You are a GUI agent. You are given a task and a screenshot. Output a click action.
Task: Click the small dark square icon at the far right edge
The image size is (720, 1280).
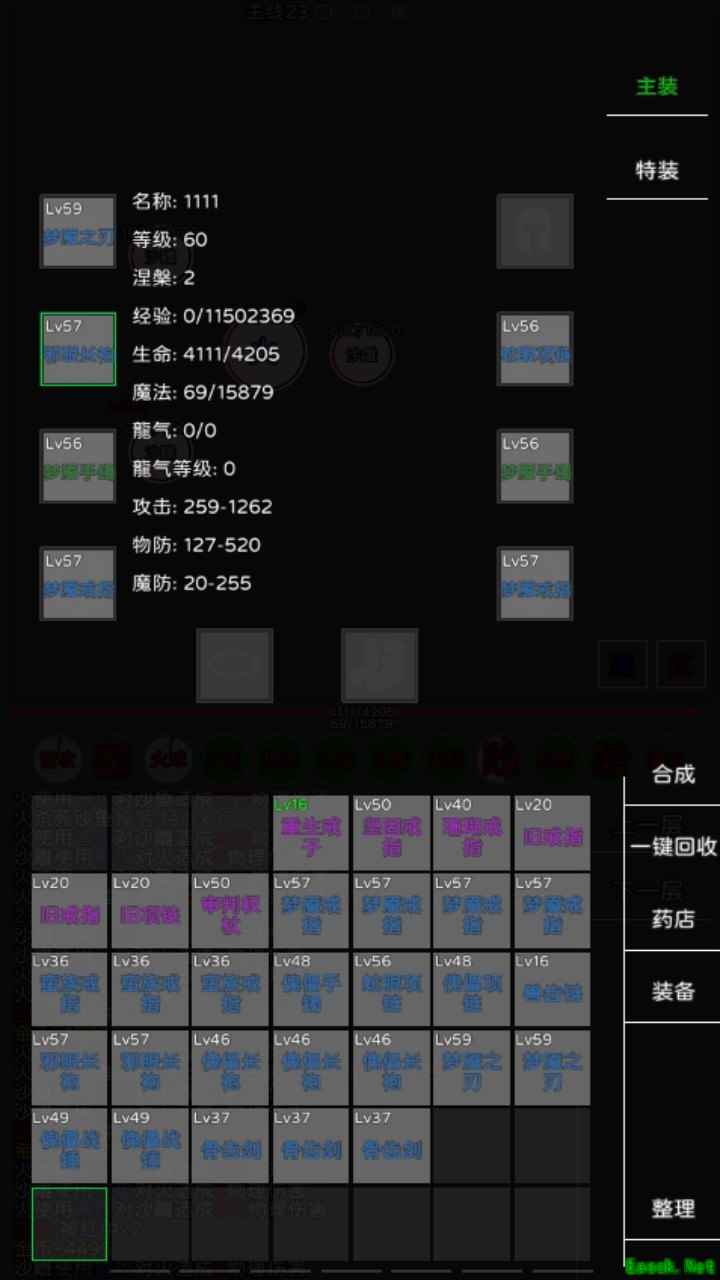pos(681,665)
